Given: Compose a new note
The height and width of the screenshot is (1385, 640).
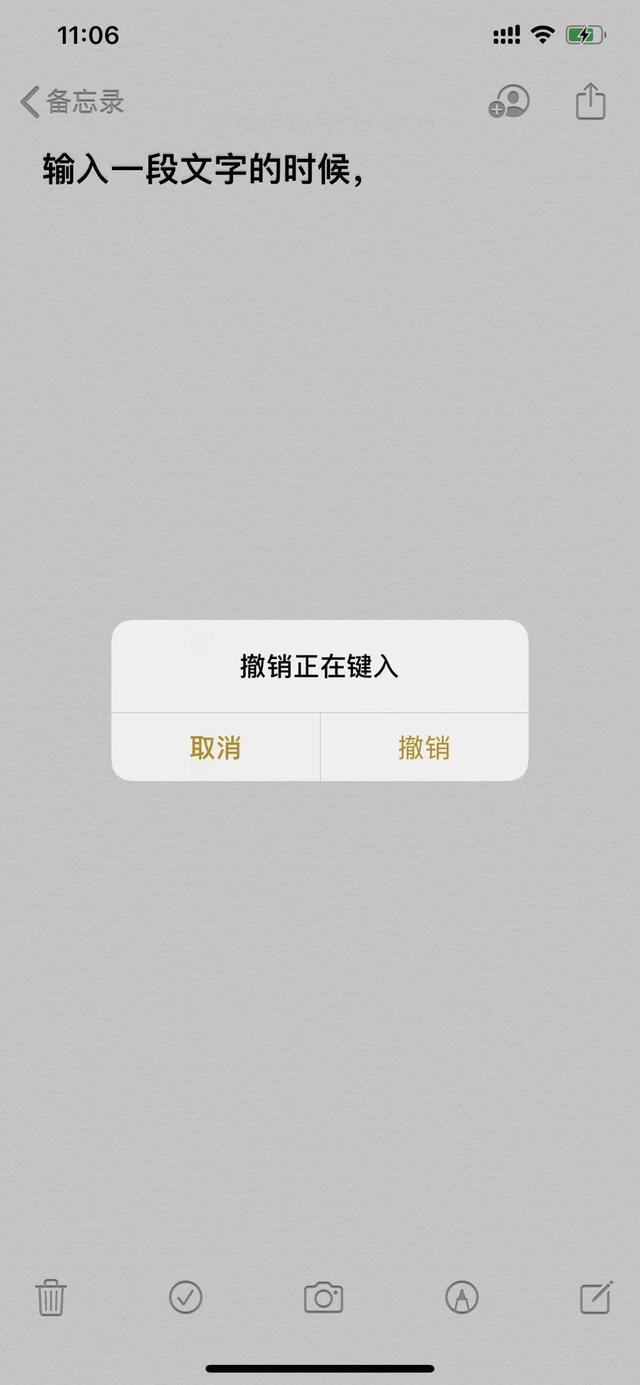Looking at the screenshot, I should point(596,1297).
